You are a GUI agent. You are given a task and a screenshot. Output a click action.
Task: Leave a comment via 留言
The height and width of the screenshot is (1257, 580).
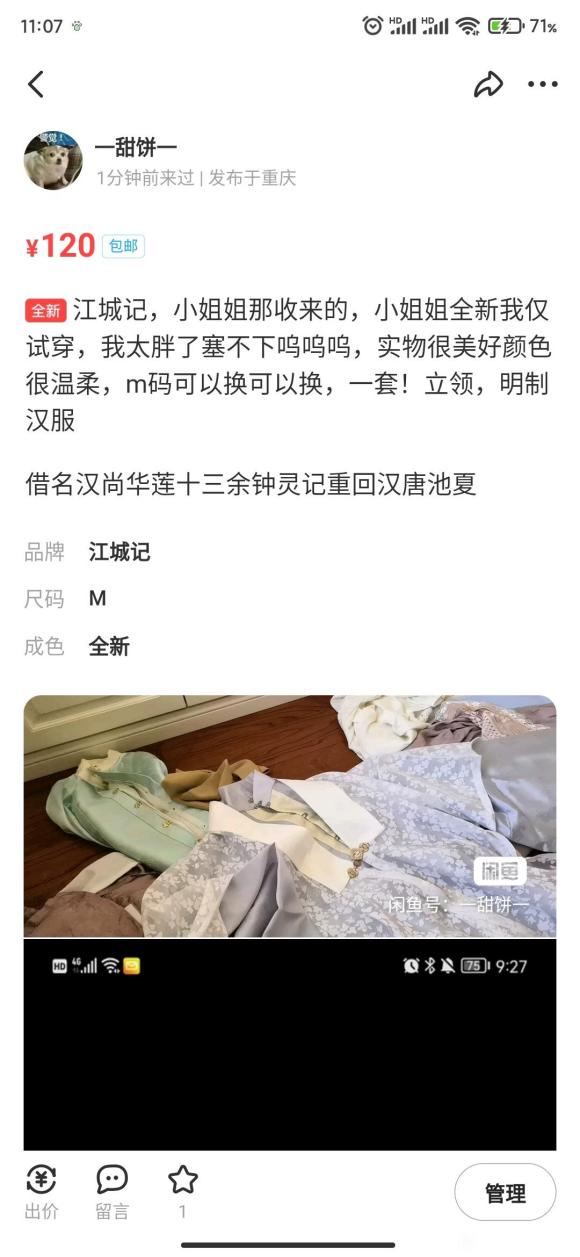tap(112, 1192)
